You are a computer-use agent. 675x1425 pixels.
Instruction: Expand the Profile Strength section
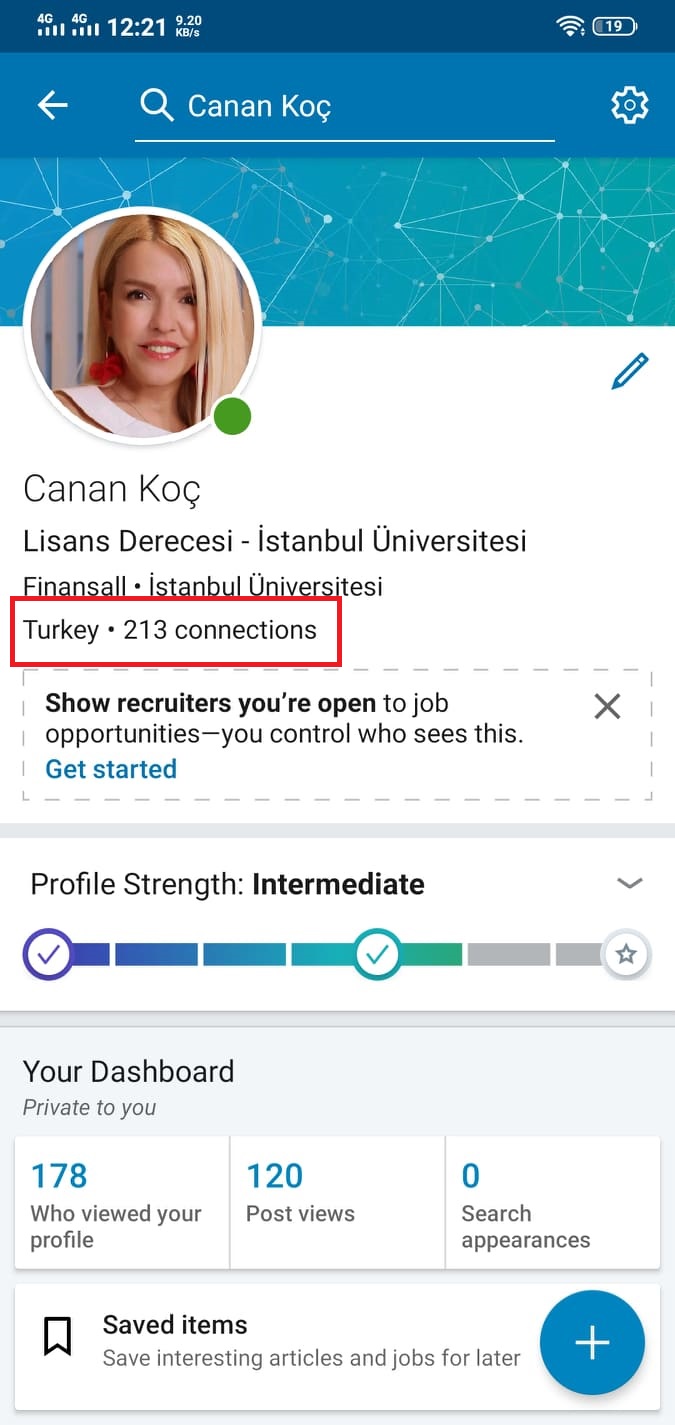tap(629, 883)
